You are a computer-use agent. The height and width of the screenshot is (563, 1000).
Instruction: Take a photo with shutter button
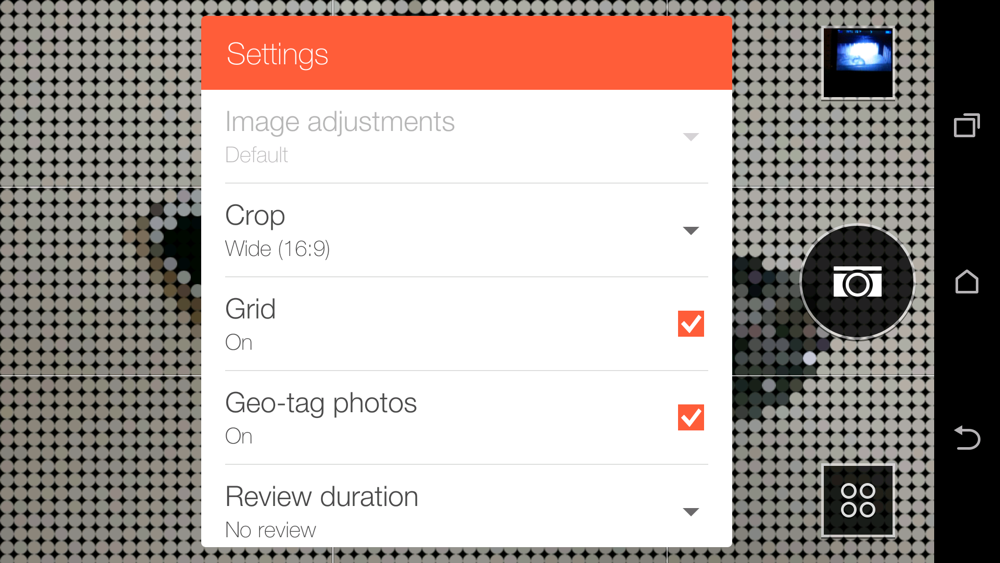pyautogui.click(x=857, y=282)
